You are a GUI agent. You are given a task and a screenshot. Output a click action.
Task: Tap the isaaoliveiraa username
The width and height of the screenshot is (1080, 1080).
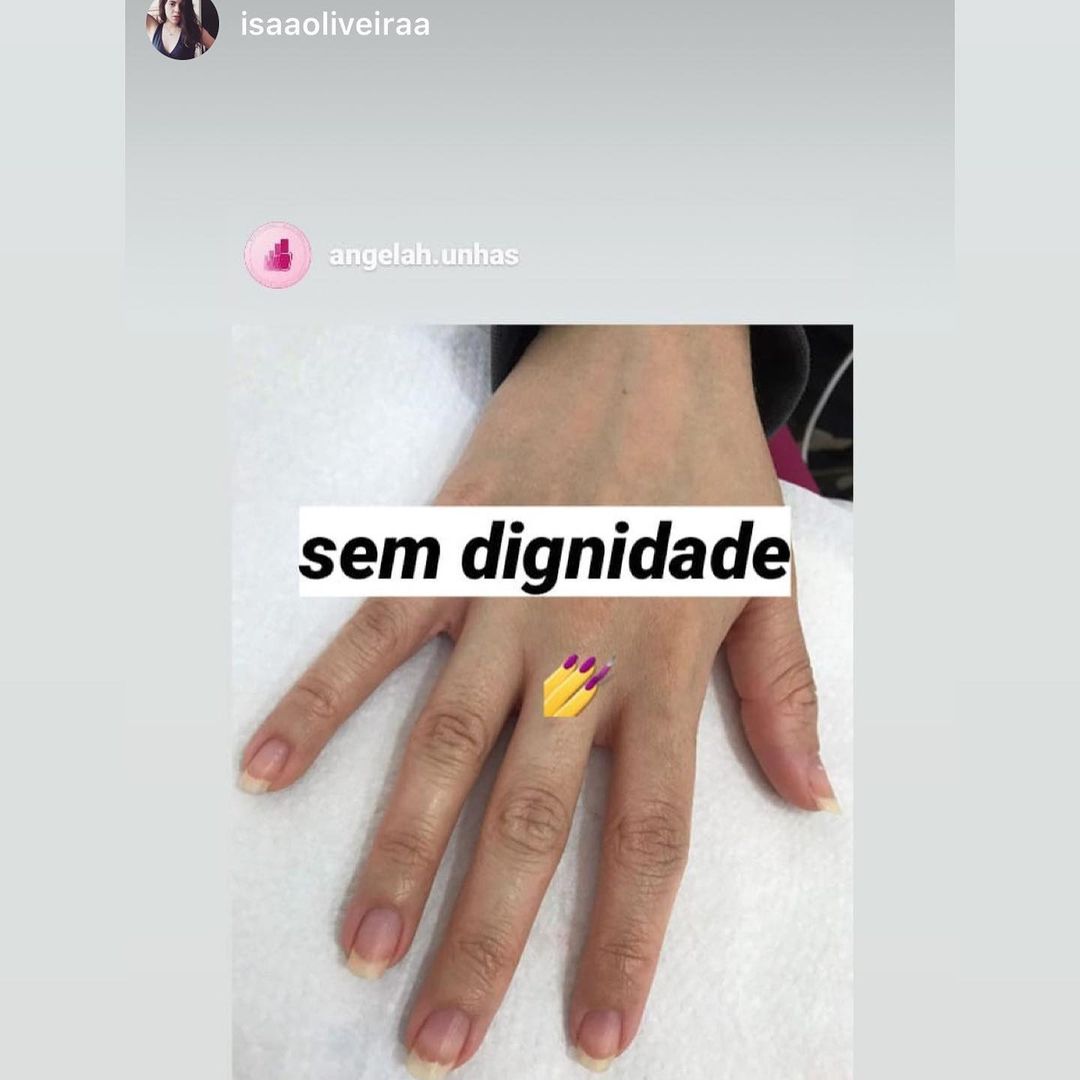tap(335, 25)
